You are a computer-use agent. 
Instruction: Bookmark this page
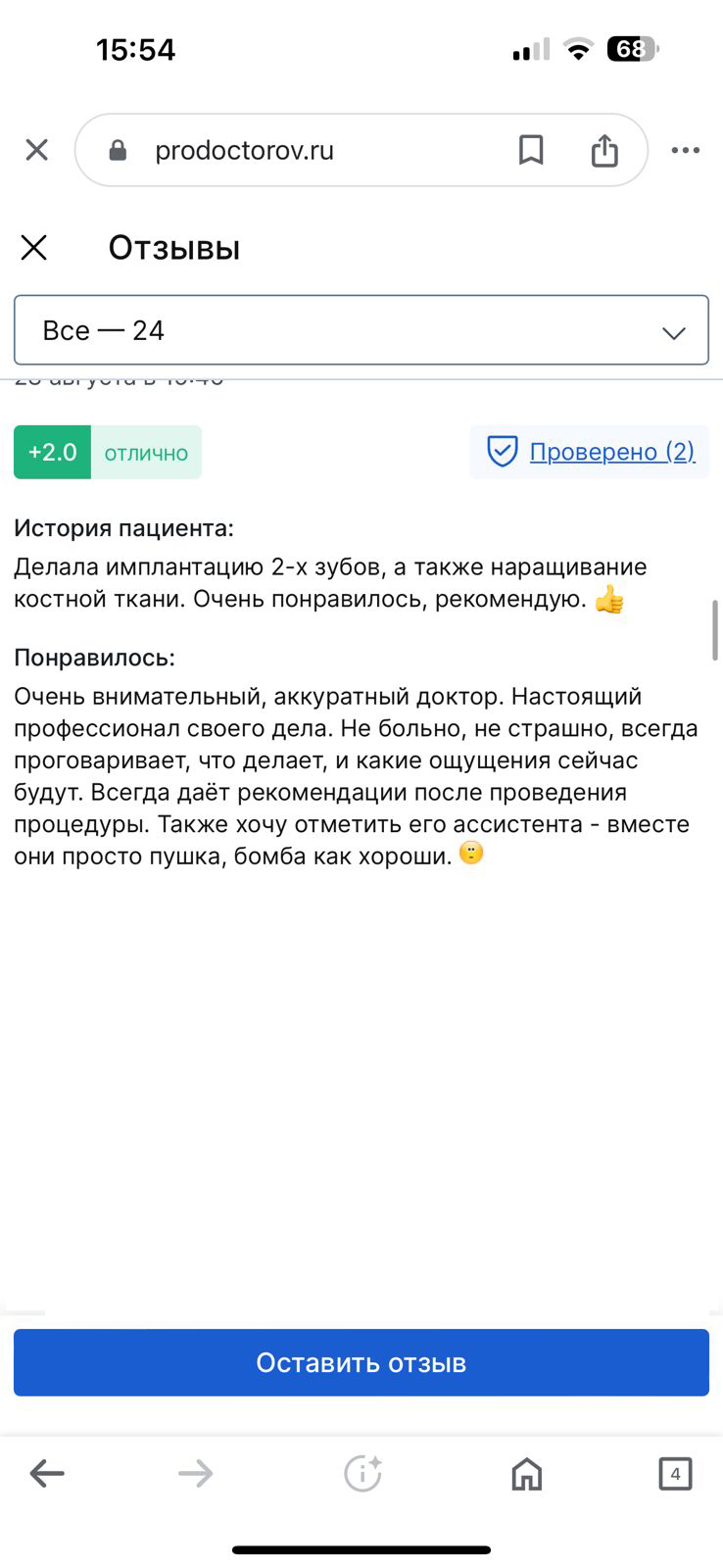[531, 150]
